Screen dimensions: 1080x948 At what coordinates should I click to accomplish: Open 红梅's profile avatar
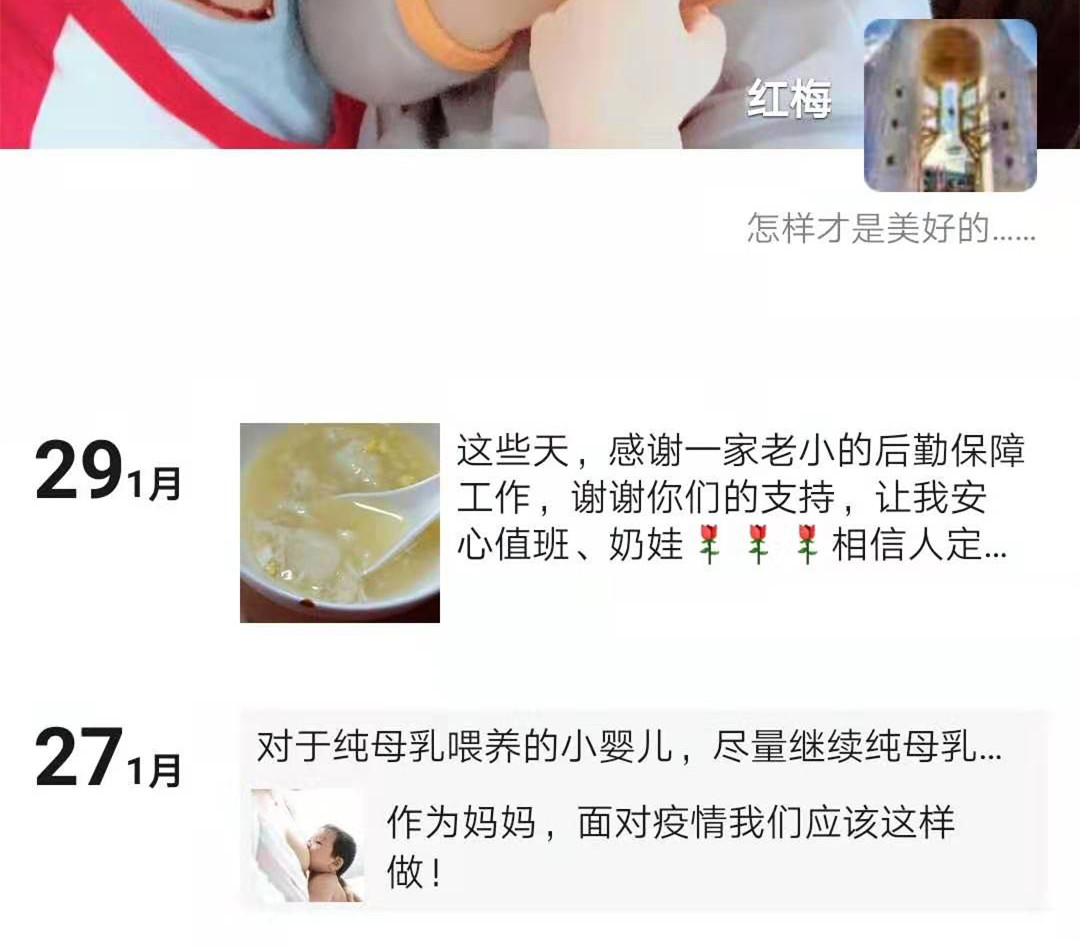(x=950, y=105)
